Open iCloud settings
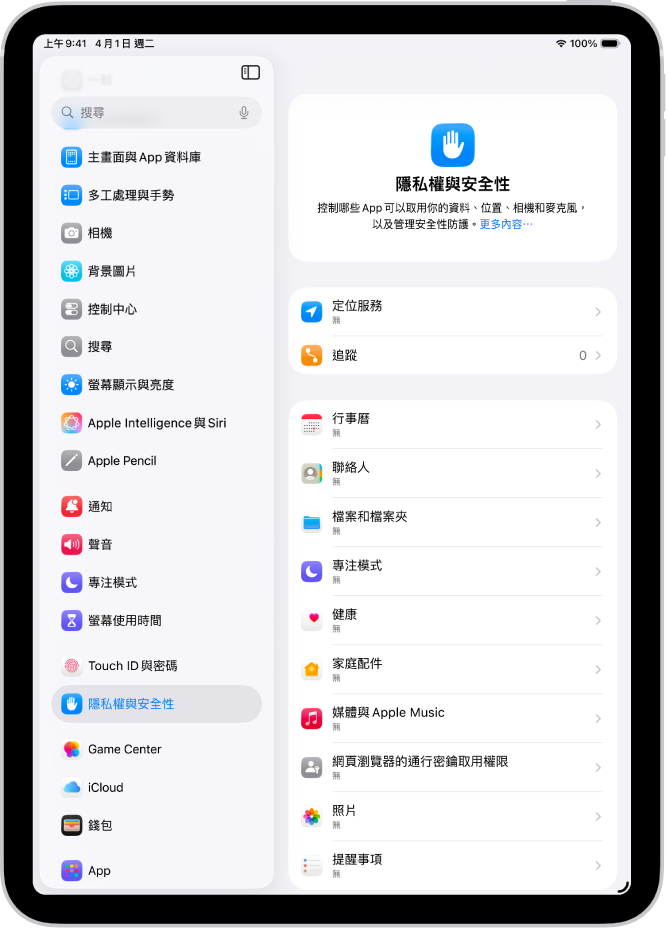This screenshot has width=668, height=931. pos(106,788)
